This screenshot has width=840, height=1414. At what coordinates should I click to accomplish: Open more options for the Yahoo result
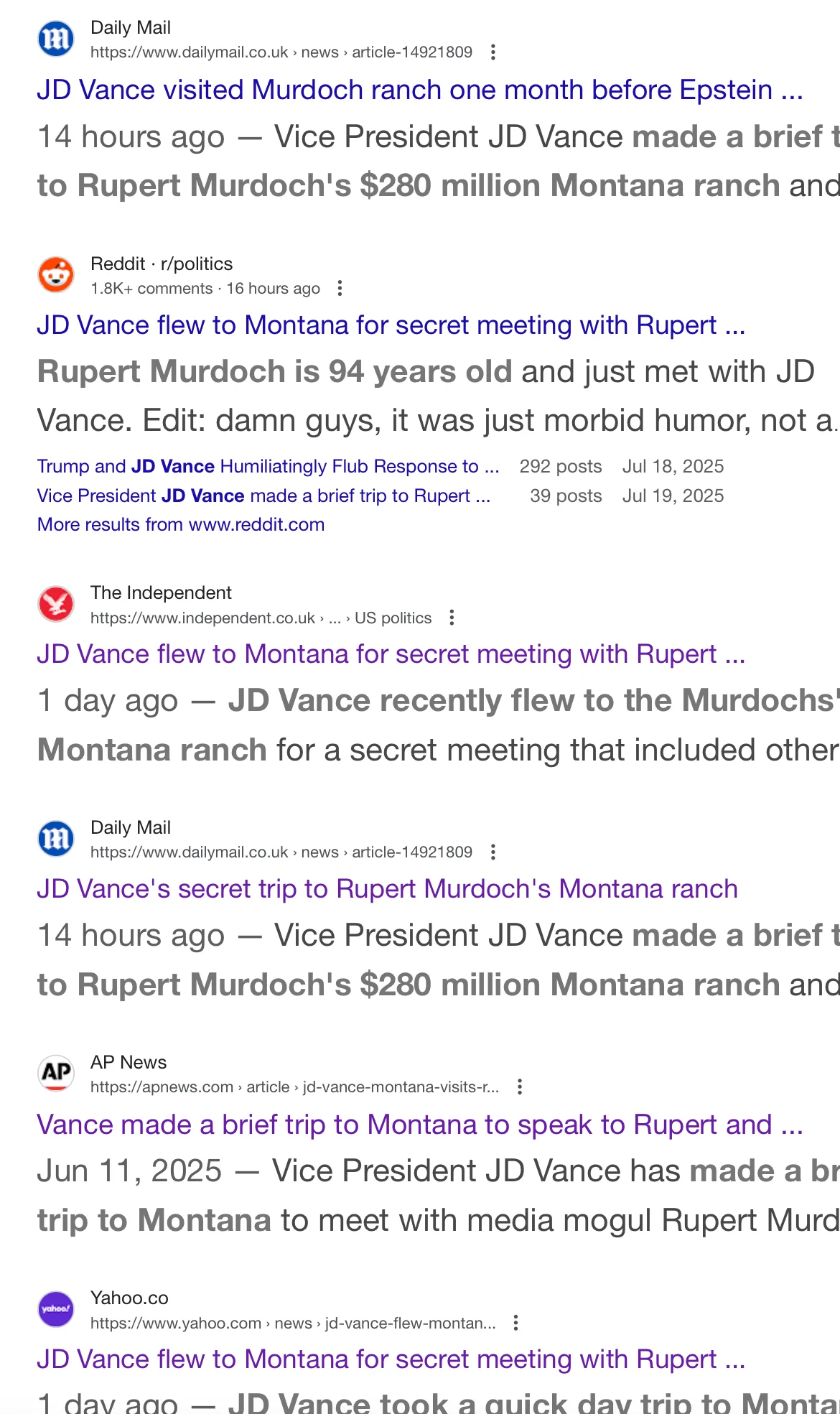click(x=515, y=1324)
